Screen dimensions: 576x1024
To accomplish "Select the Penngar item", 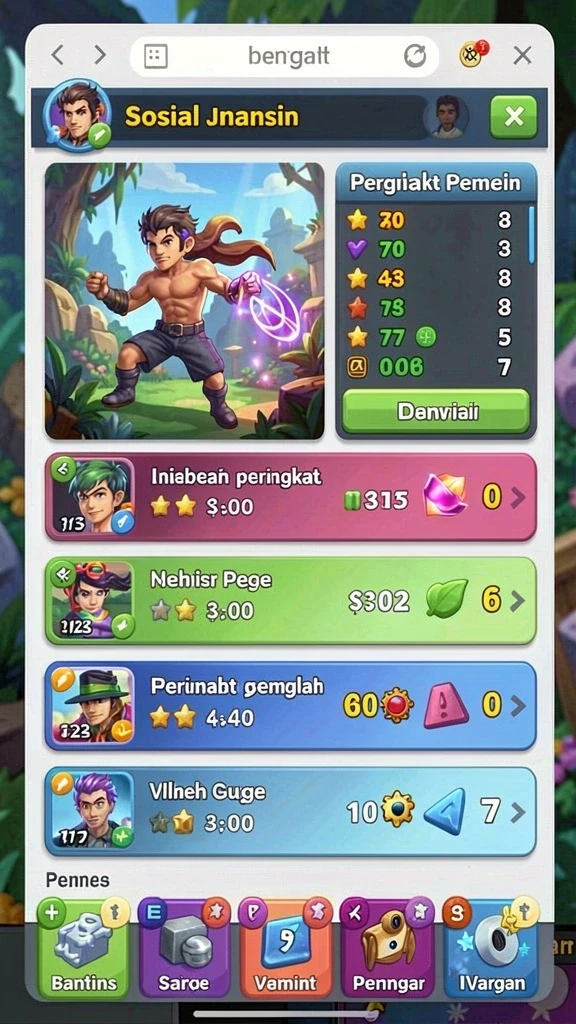I will coord(387,948).
